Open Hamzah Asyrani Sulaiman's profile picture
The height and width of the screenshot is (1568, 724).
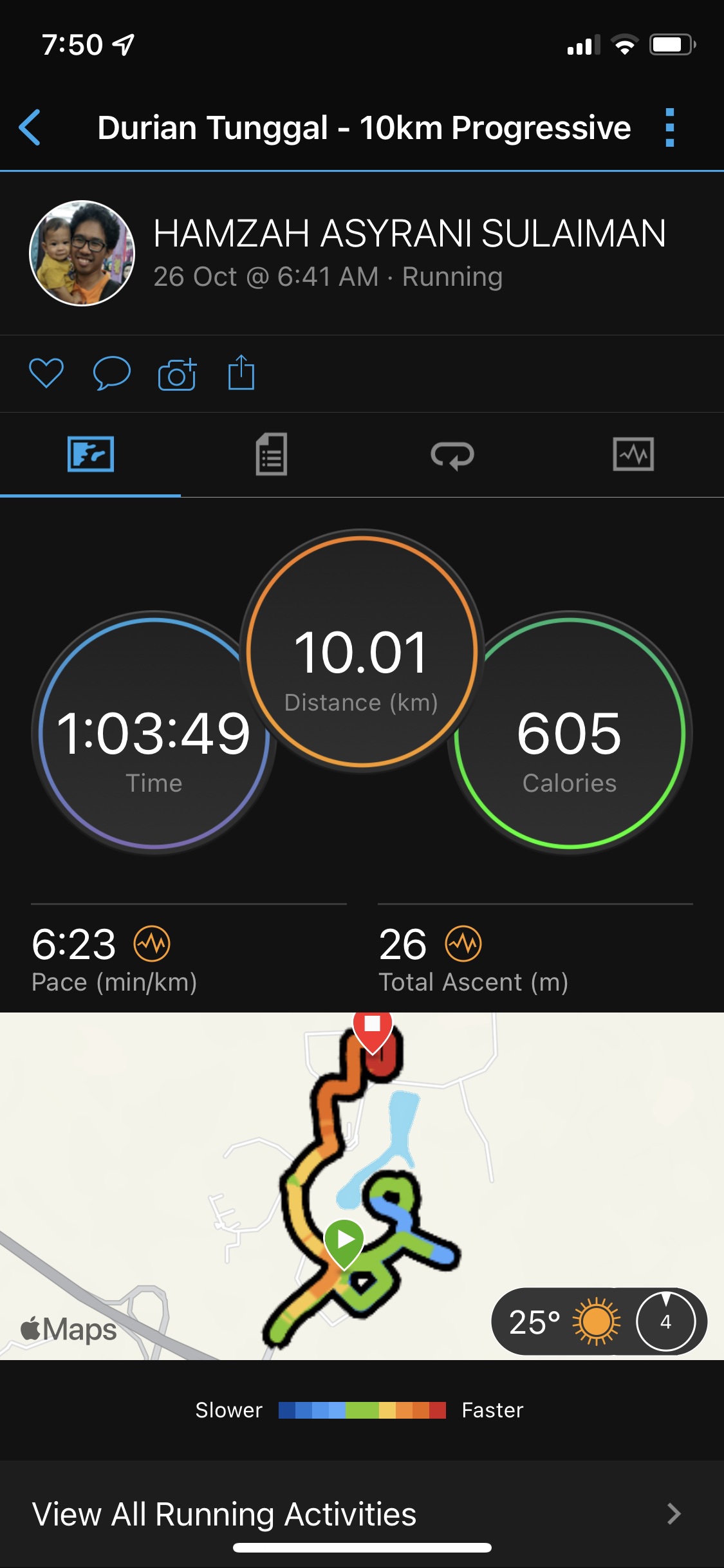click(82, 253)
